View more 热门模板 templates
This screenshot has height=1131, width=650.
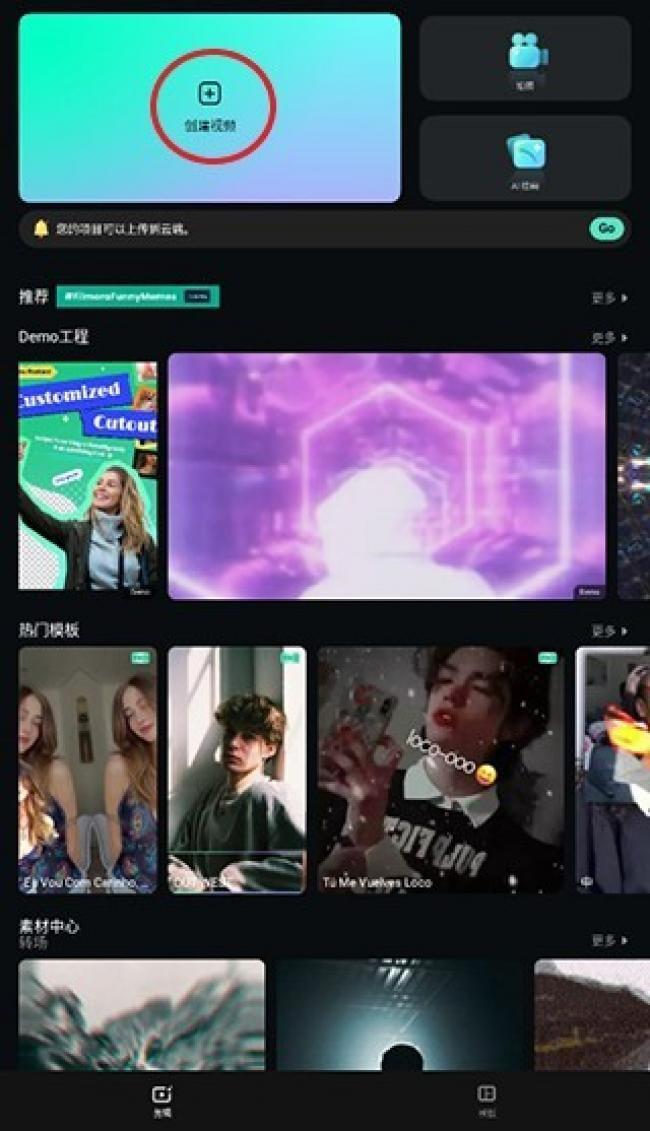609,631
